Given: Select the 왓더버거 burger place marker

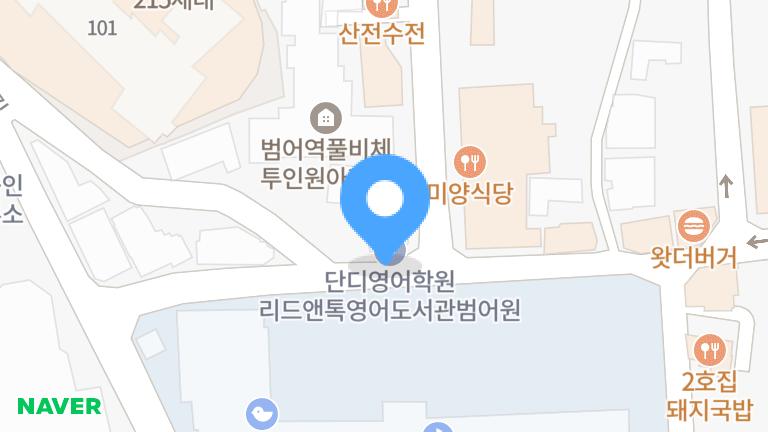Looking at the screenshot, I should coord(692,224).
